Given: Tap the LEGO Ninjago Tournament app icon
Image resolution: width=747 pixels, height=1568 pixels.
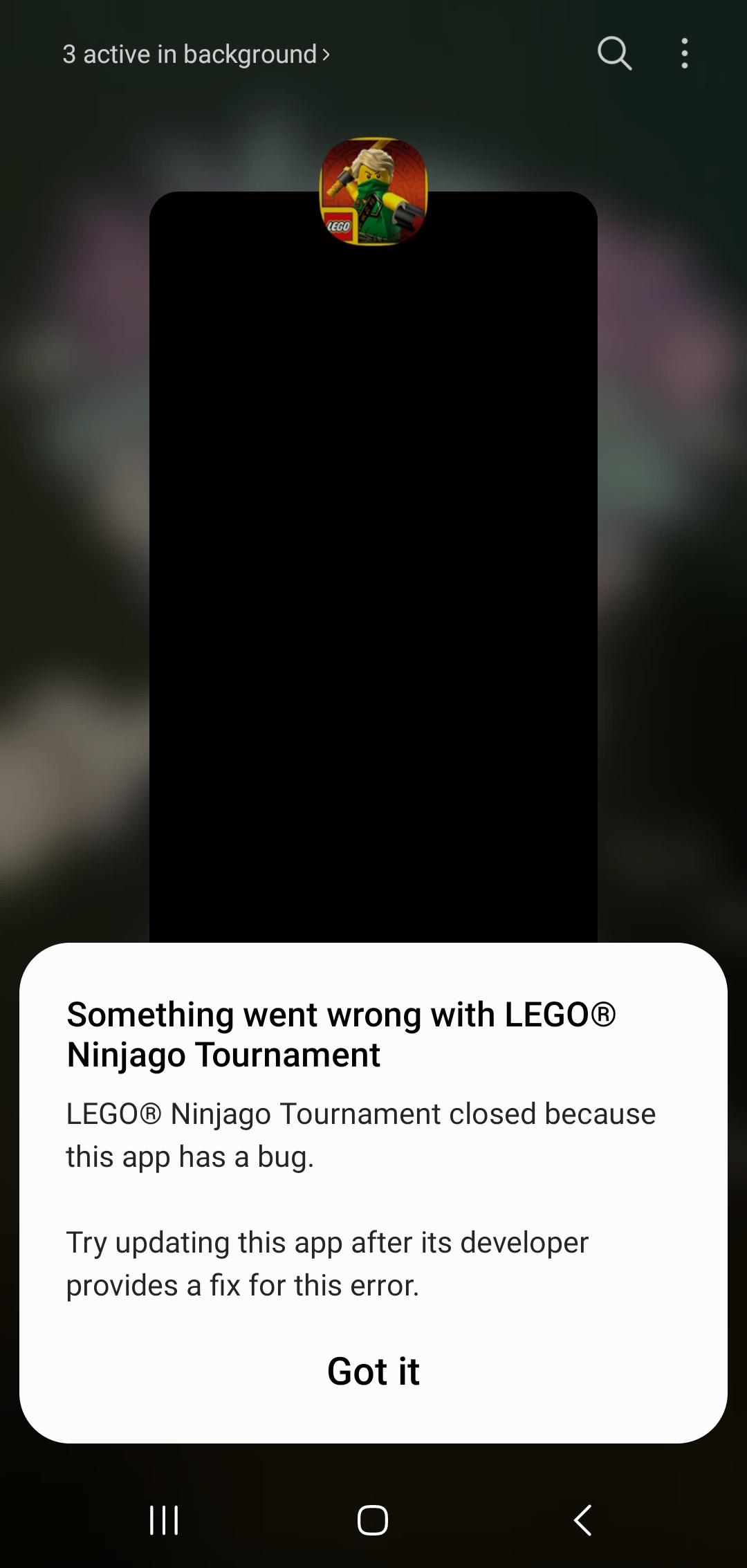Looking at the screenshot, I should pyautogui.click(x=373, y=192).
